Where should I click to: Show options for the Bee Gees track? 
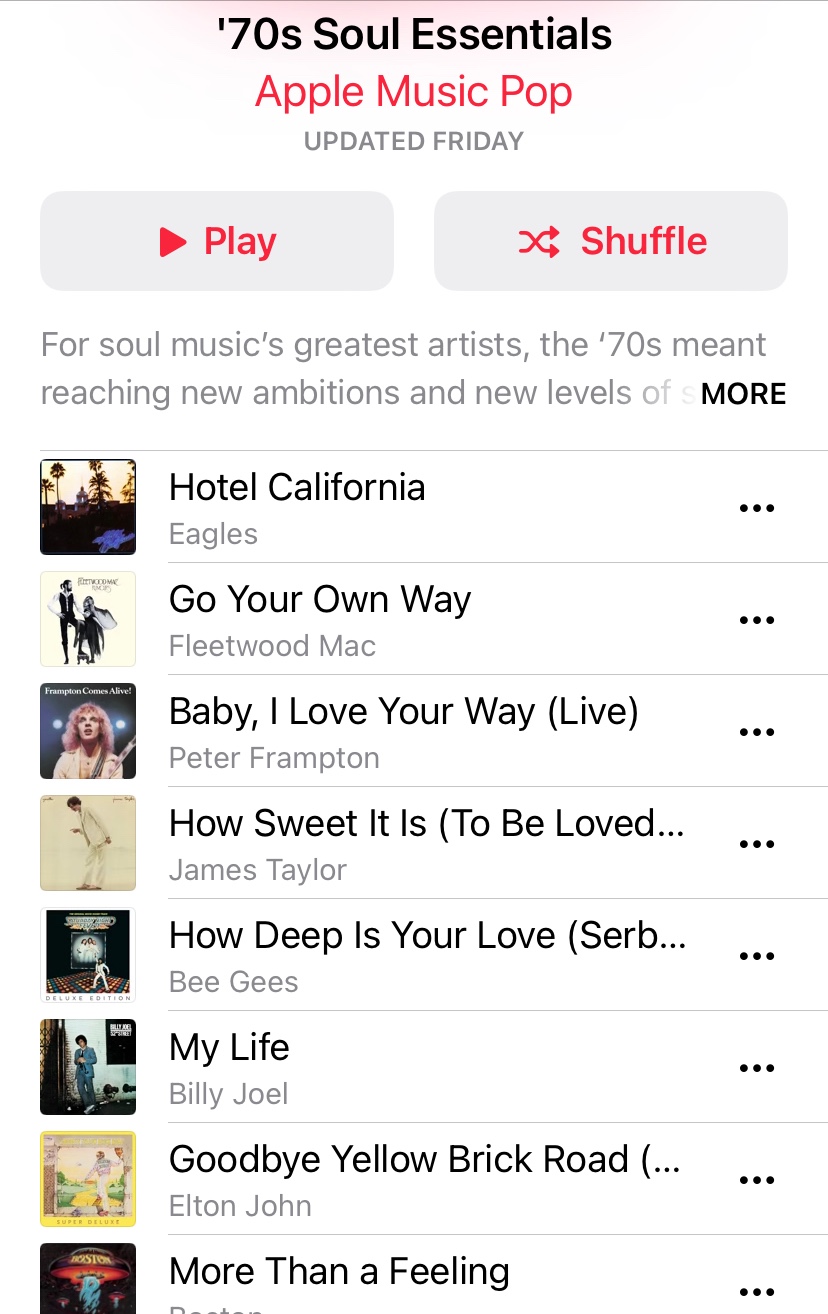(x=756, y=956)
